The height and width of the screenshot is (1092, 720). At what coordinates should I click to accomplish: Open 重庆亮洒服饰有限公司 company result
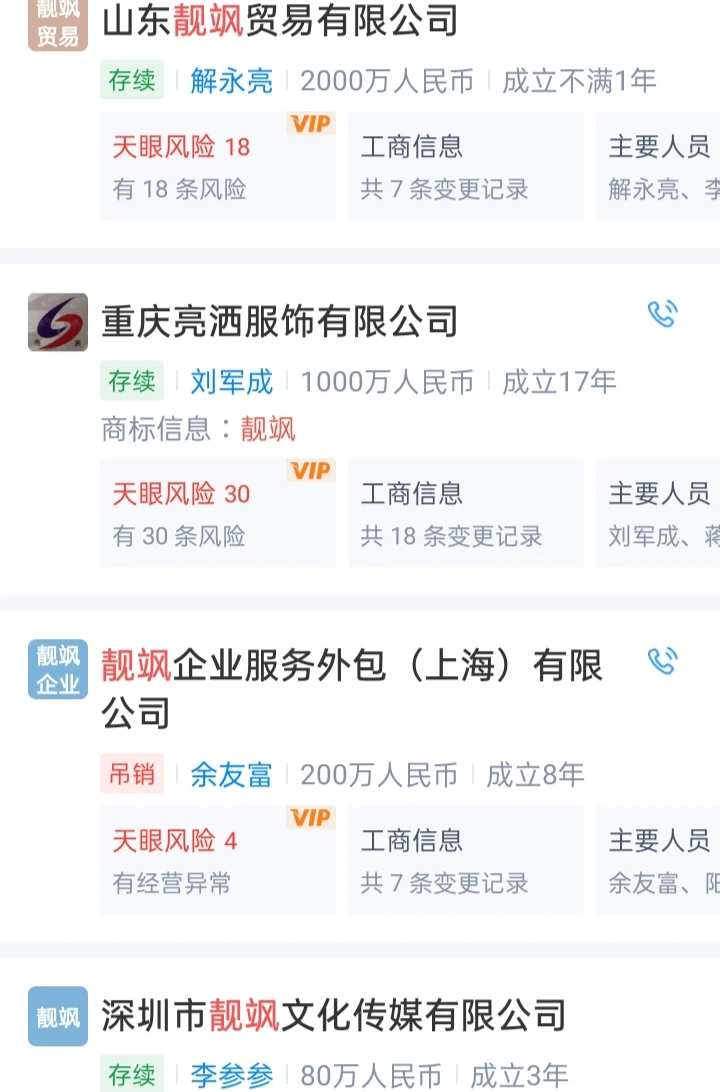click(280, 321)
